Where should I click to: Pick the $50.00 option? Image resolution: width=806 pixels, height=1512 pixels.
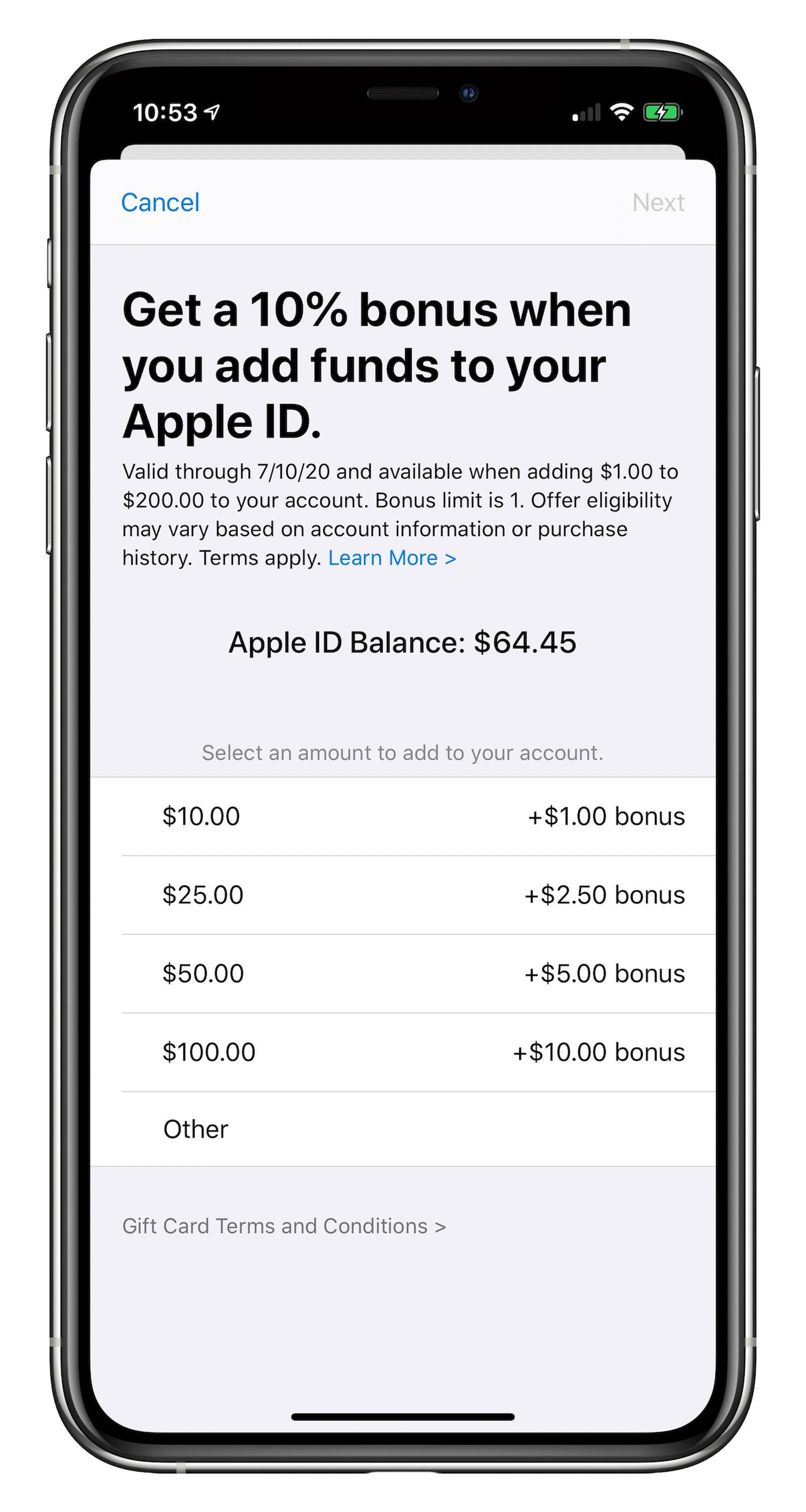[x=402, y=973]
